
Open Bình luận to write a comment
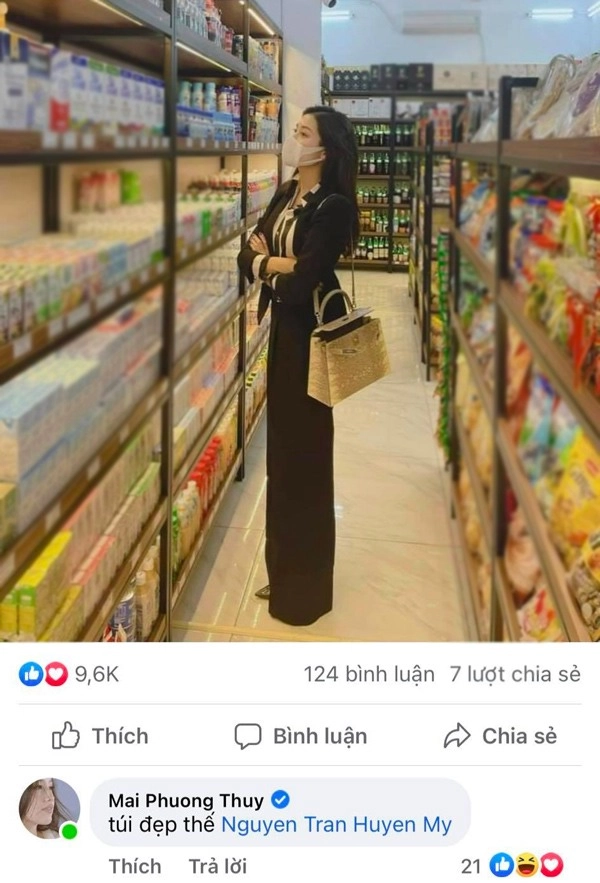(x=300, y=736)
